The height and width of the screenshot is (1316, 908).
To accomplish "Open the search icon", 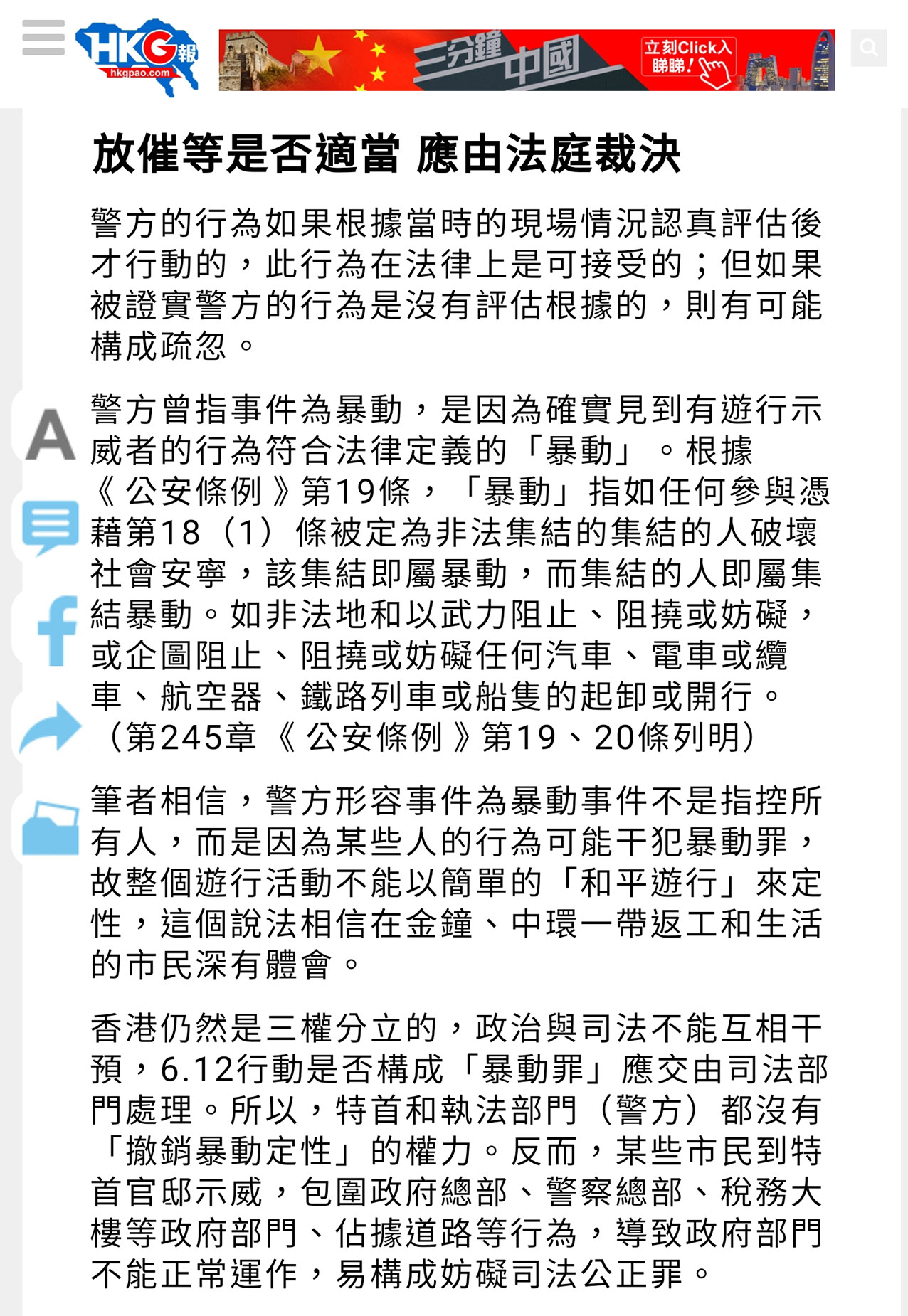I will pos(868,48).
